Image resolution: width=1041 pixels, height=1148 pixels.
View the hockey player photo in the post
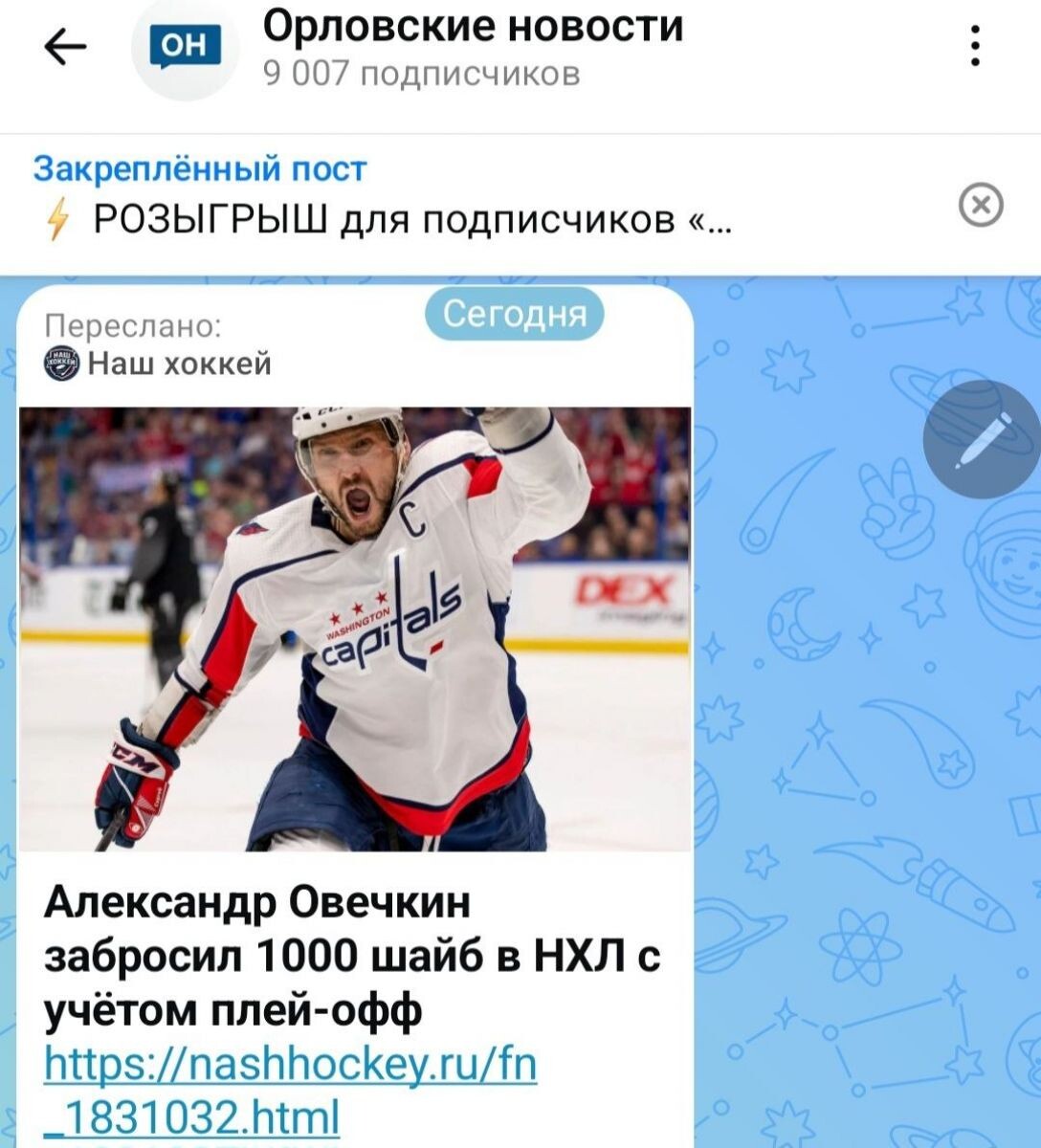354,629
